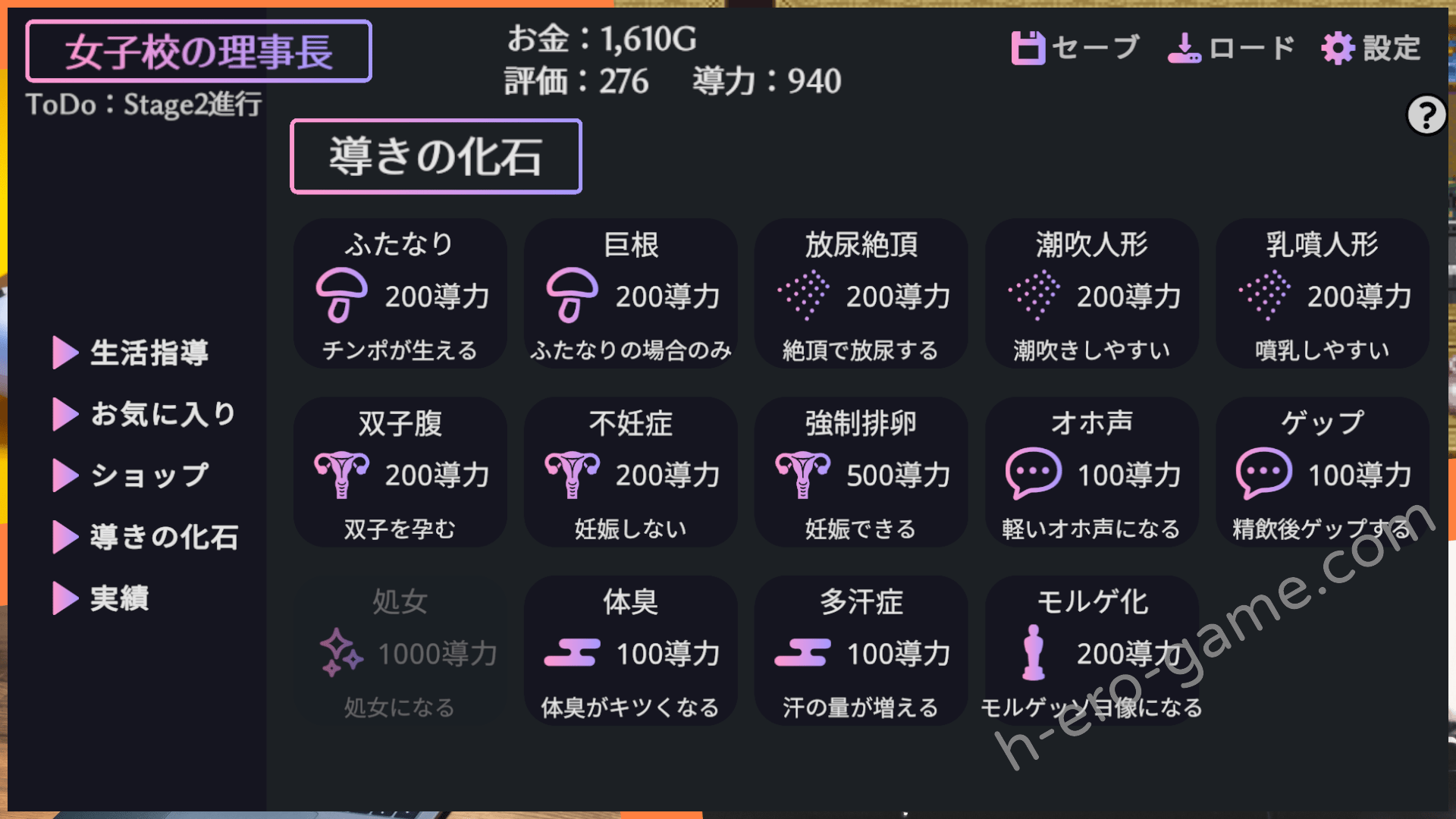1456x819 pixels.
Task: Select 導きの化石 in the side menu
Action: [x=163, y=537]
